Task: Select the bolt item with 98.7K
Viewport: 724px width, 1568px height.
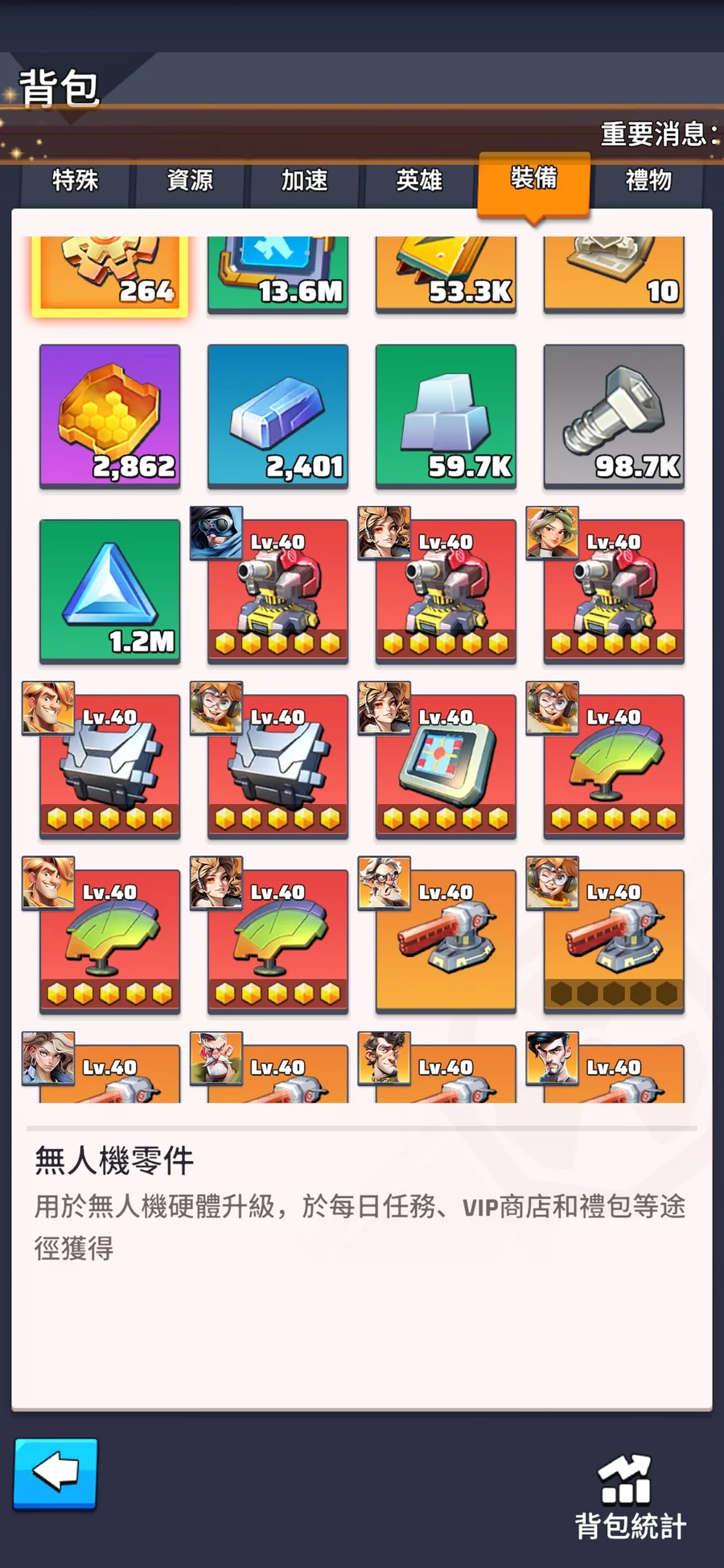Action: point(615,417)
